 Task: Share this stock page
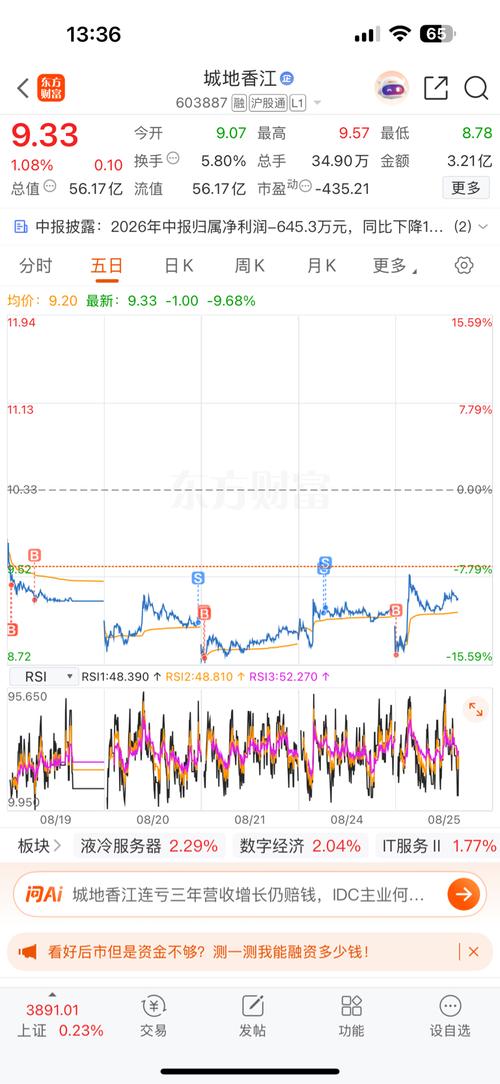tap(436, 88)
